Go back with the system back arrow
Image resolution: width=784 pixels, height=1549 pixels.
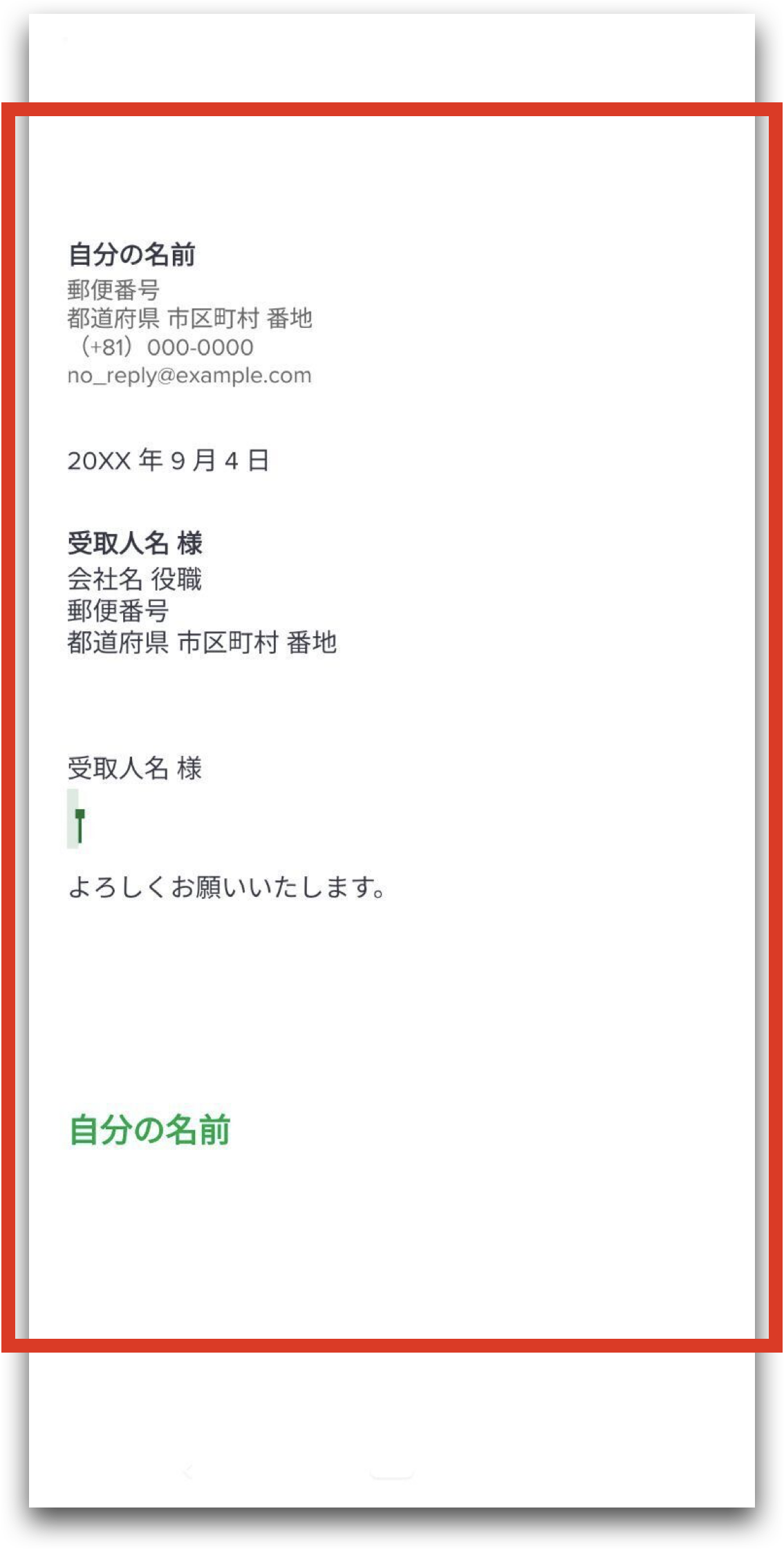pos(187,1473)
